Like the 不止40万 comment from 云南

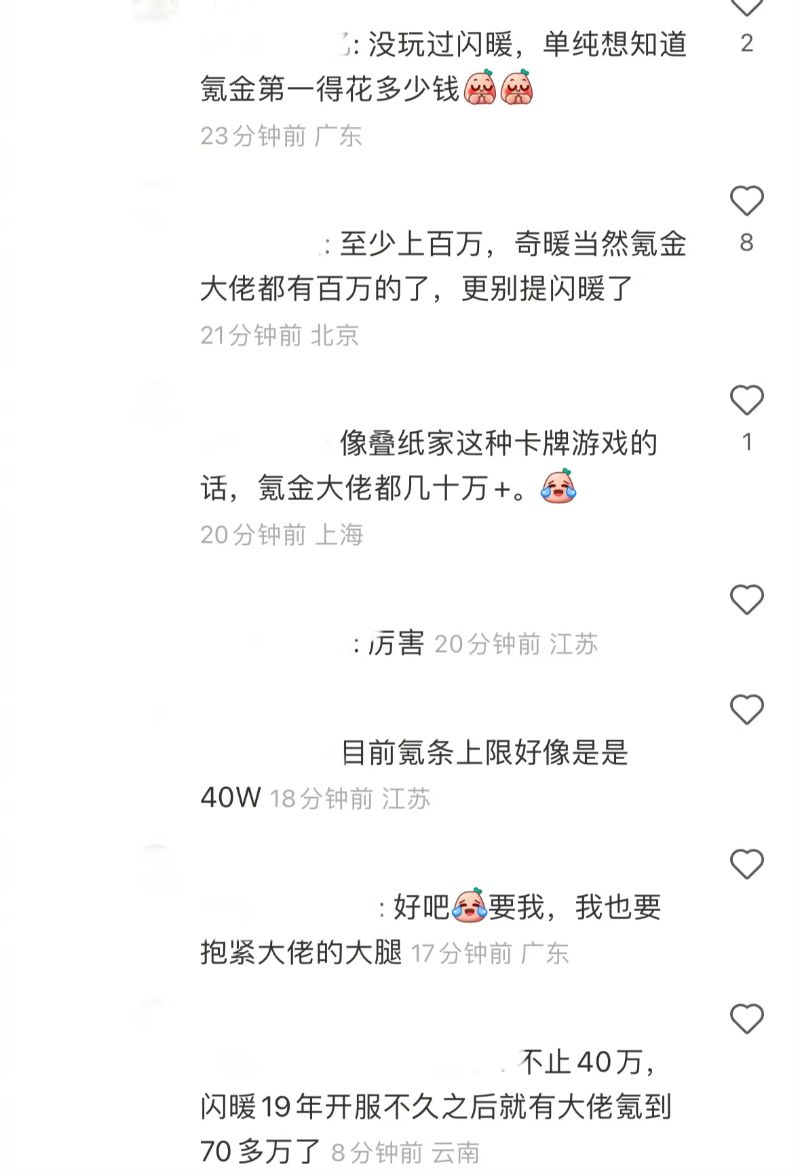pyautogui.click(x=746, y=1019)
